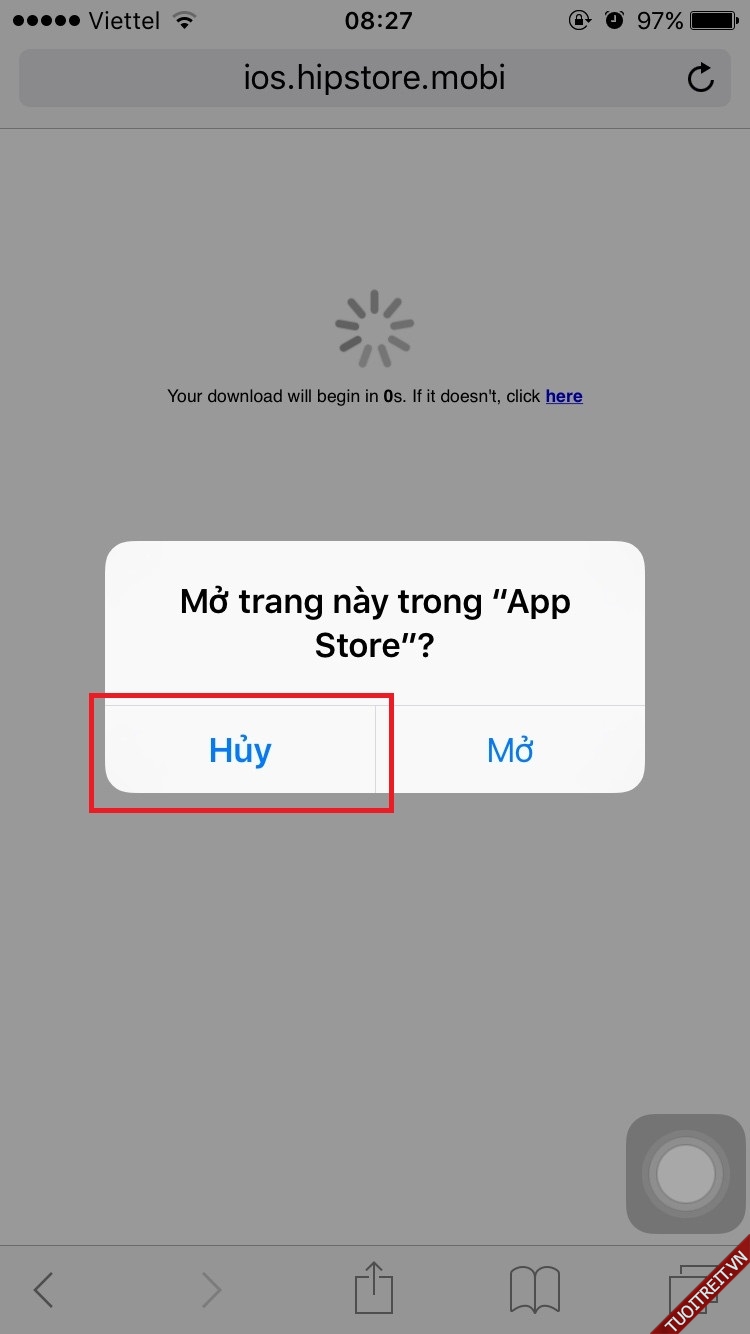Show open Safari tabs
This screenshot has width=750, height=1334.
[x=690, y=1290]
